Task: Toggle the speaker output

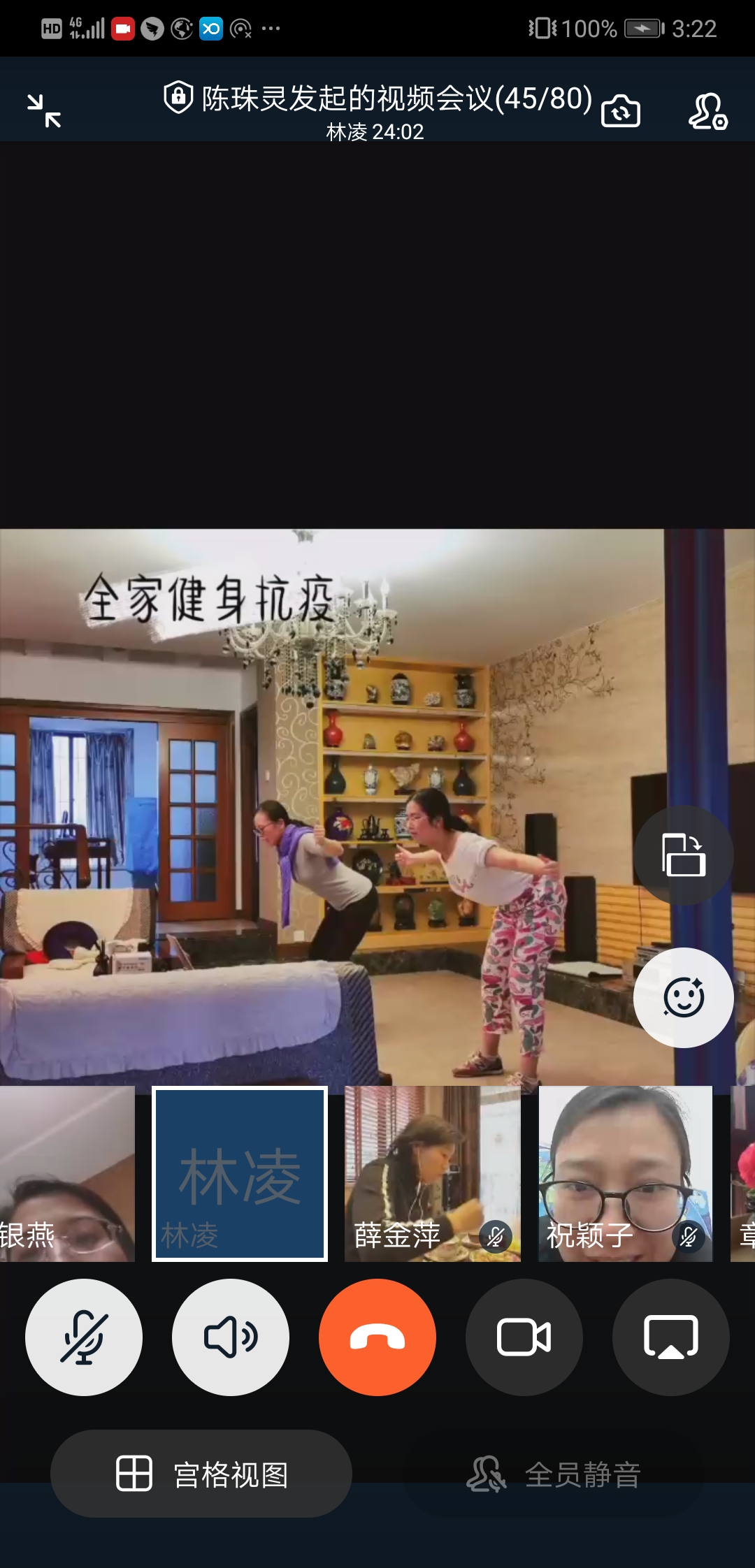Action: point(231,1337)
